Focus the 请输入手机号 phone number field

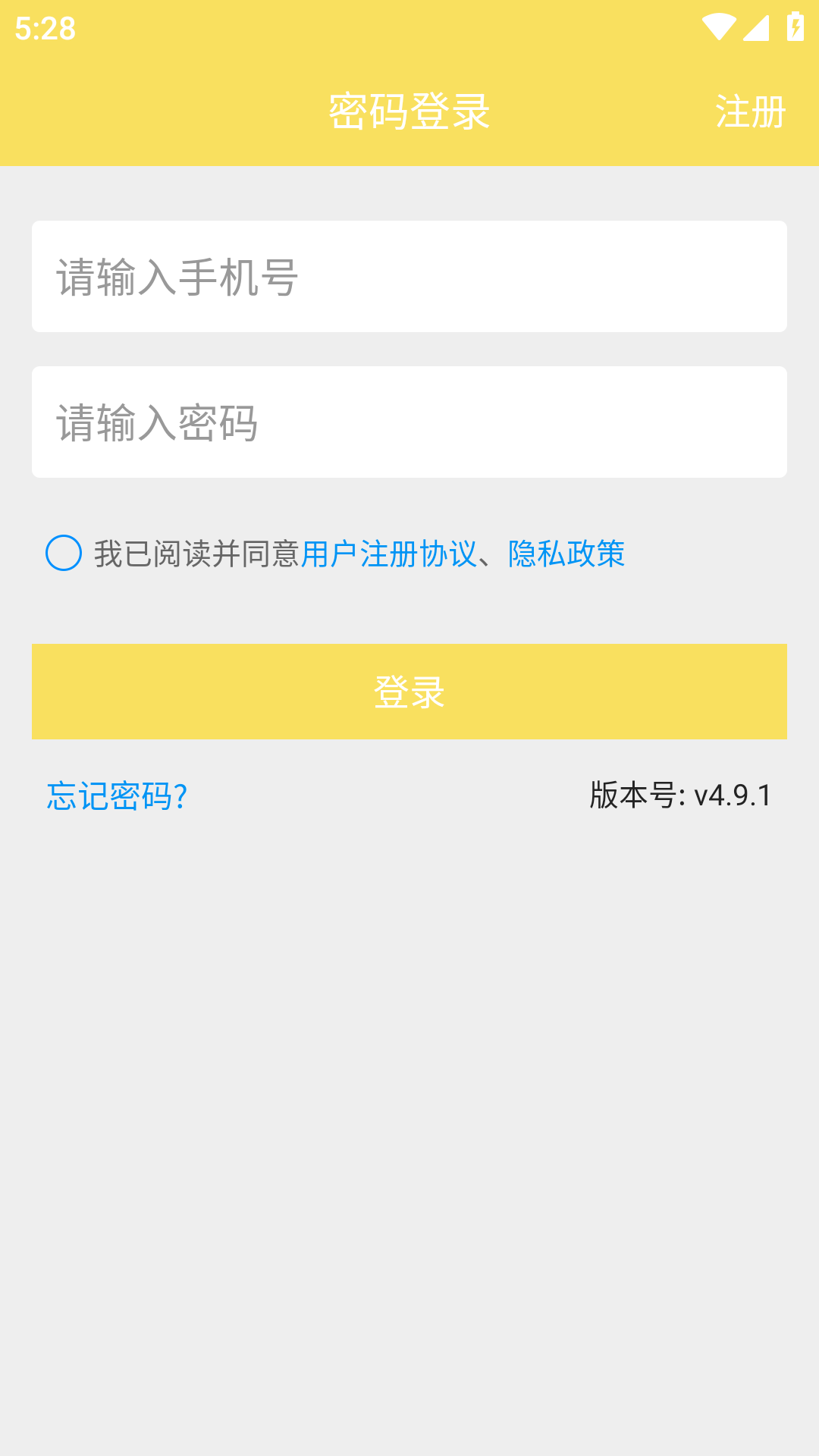tap(409, 277)
